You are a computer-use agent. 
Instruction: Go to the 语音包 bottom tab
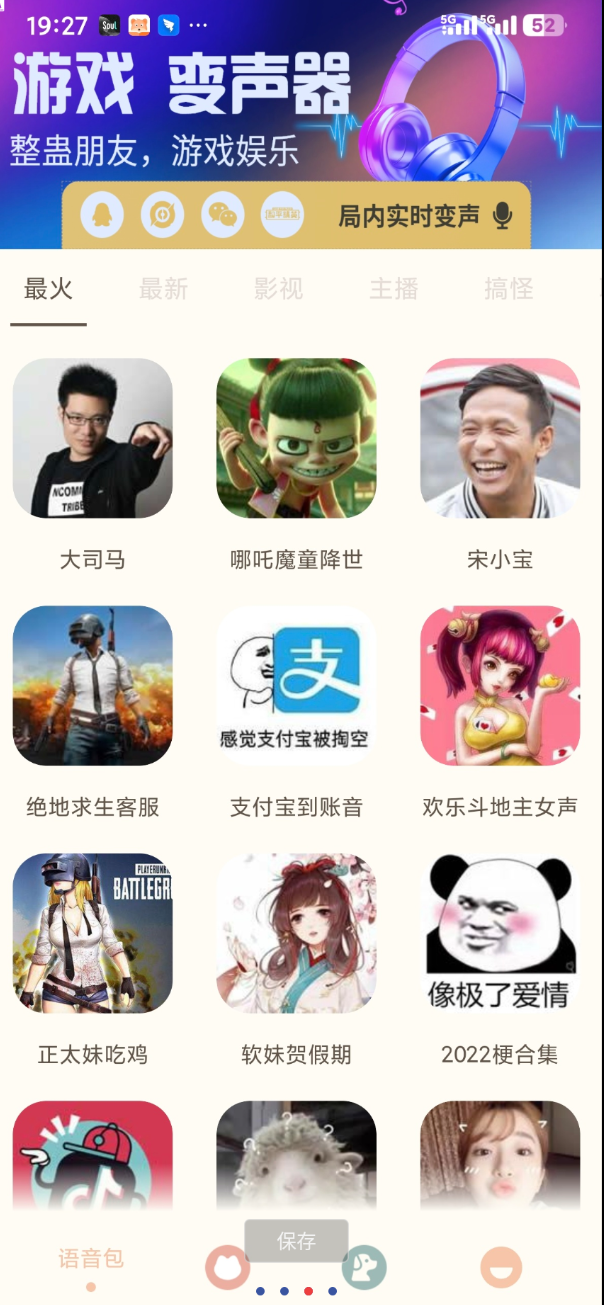pyautogui.click(x=90, y=1259)
